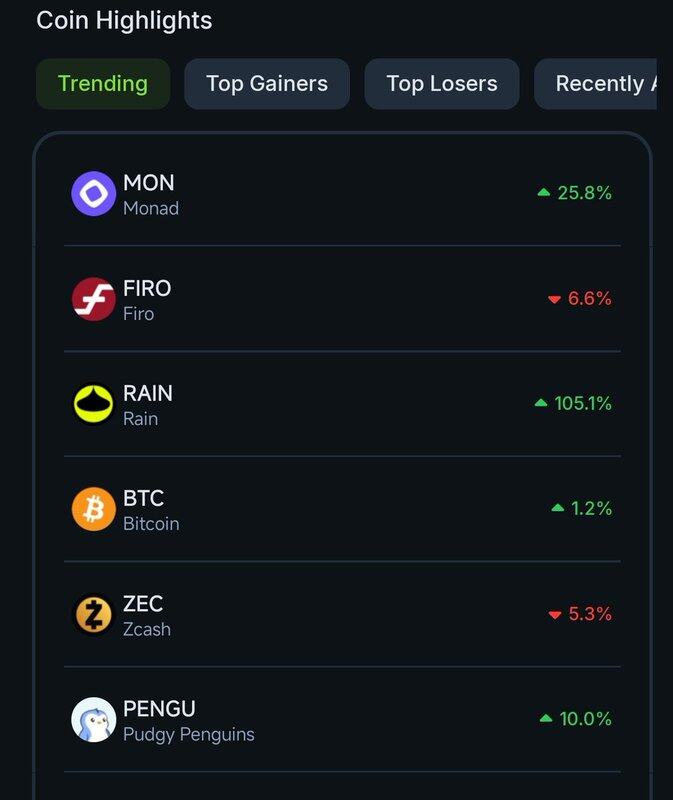
Task: Open ZEC Zcash details
Action: pyautogui.click(x=341, y=614)
